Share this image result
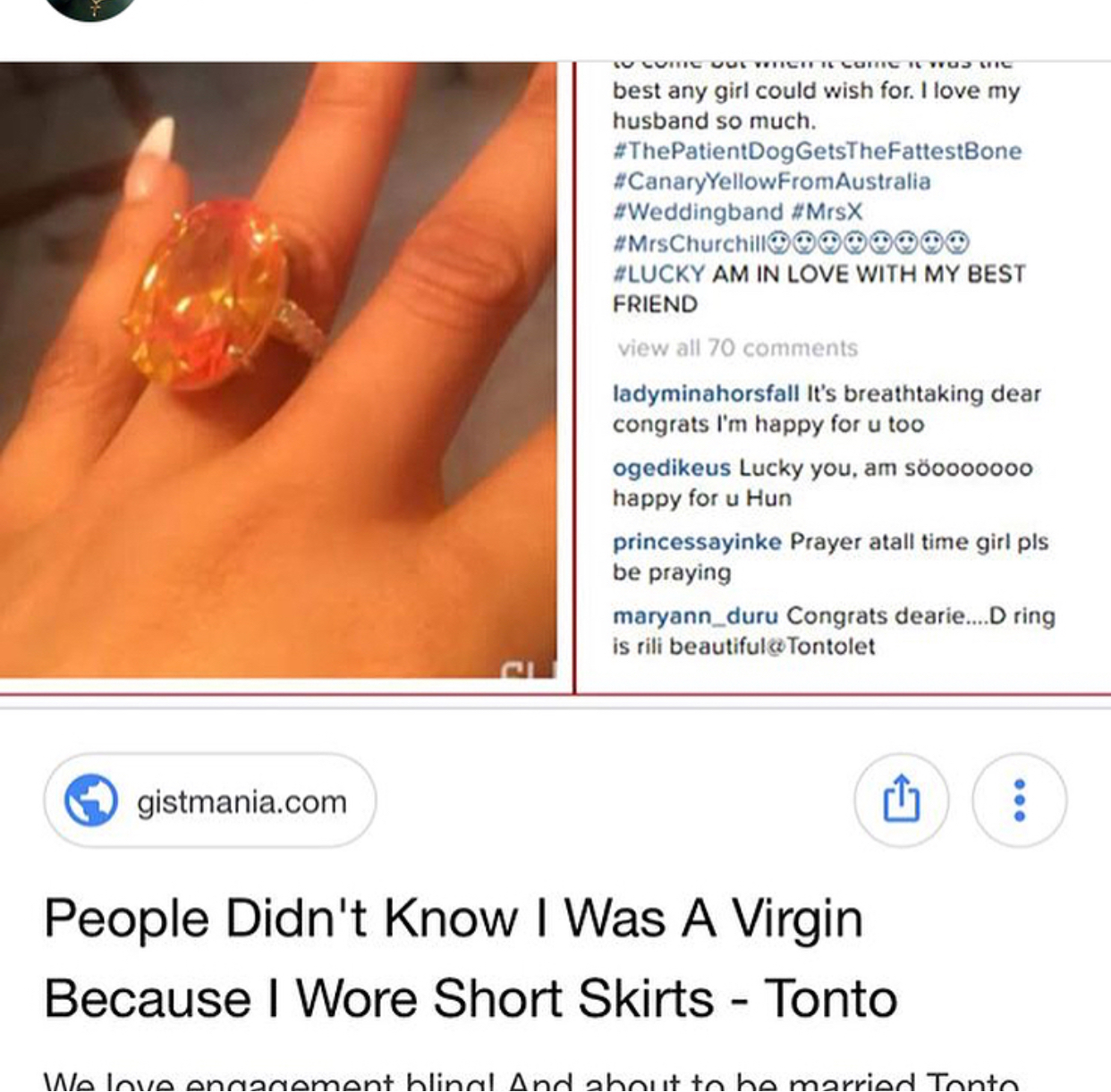The height and width of the screenshot is (1092, 1111). (901, 800)
